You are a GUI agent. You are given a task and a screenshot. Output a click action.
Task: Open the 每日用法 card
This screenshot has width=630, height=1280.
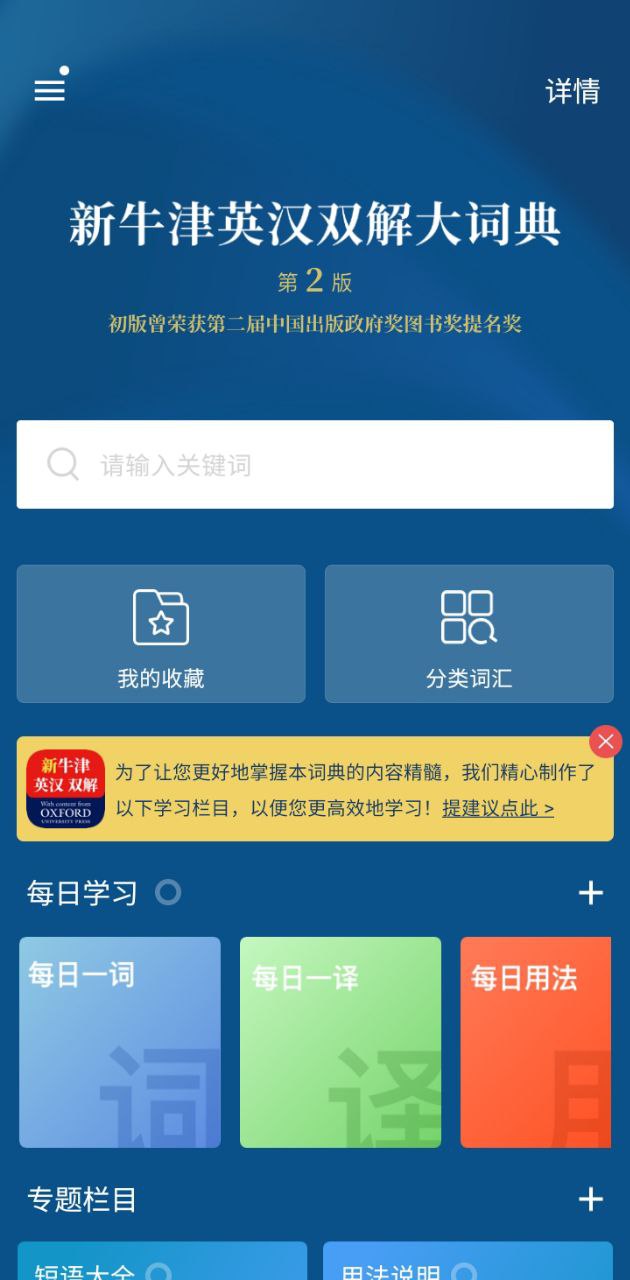536,1042
